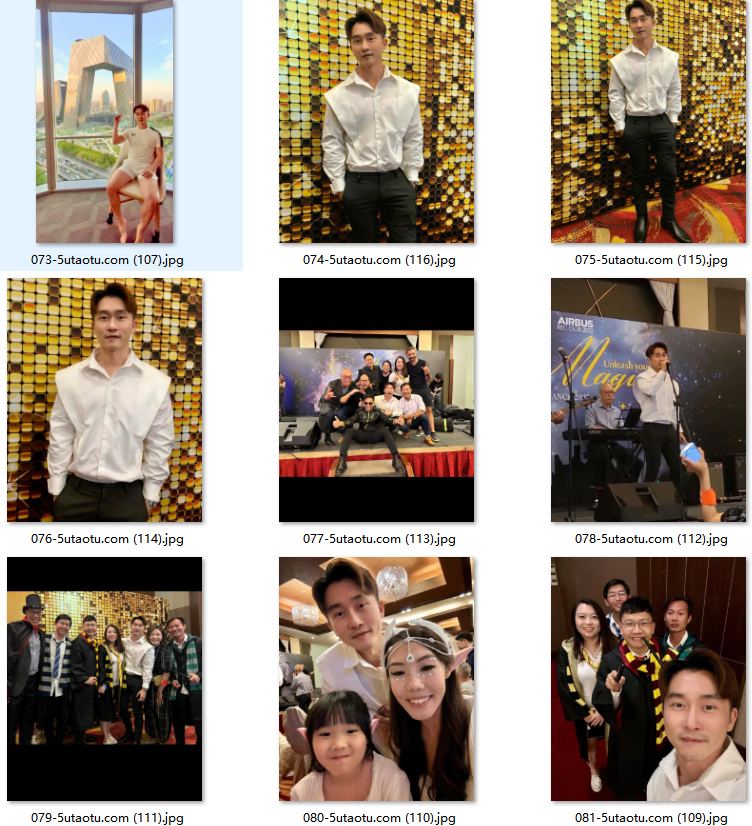Select the group stage photo 077-5utaotu.com (113).jpg

coord(376,400)
